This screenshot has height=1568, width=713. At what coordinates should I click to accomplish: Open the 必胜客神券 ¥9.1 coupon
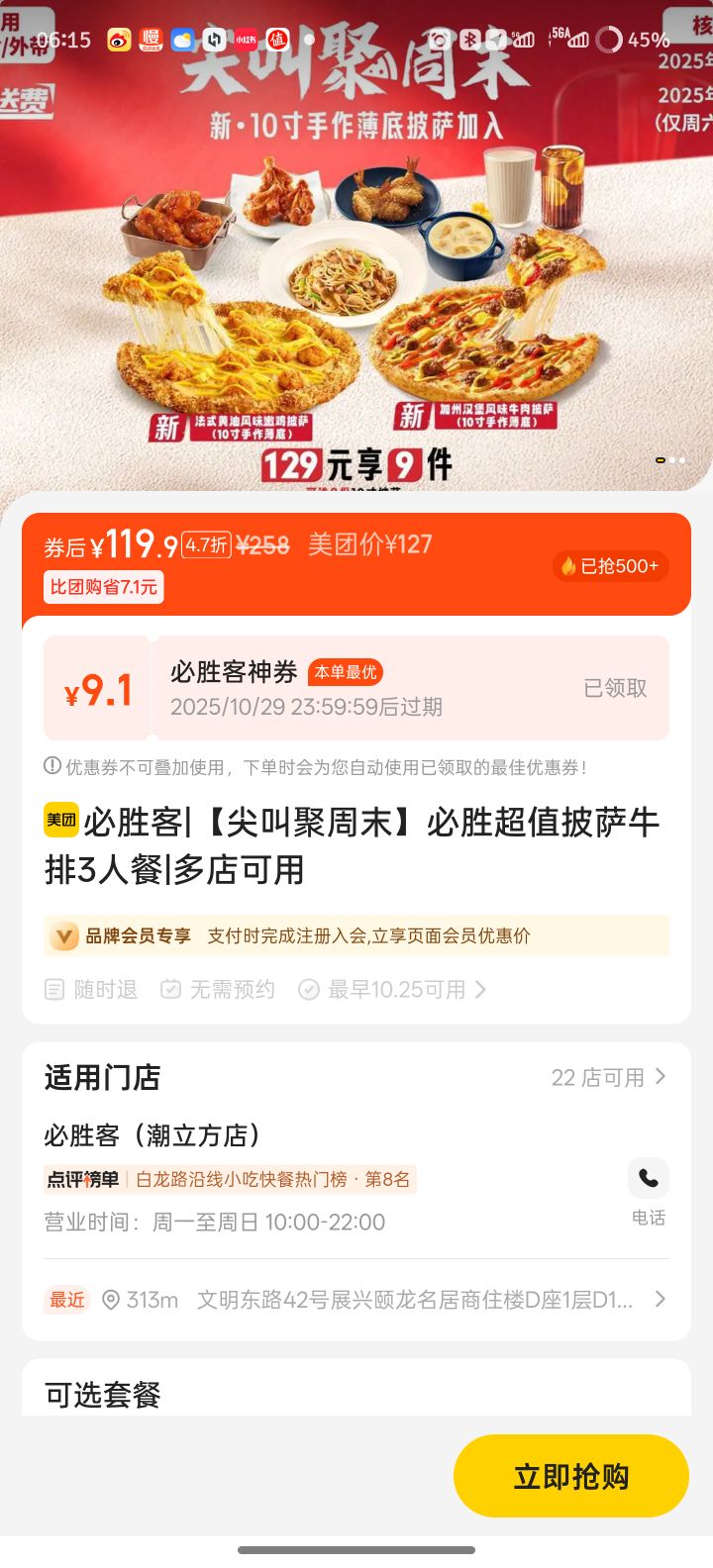pos(356,688)
